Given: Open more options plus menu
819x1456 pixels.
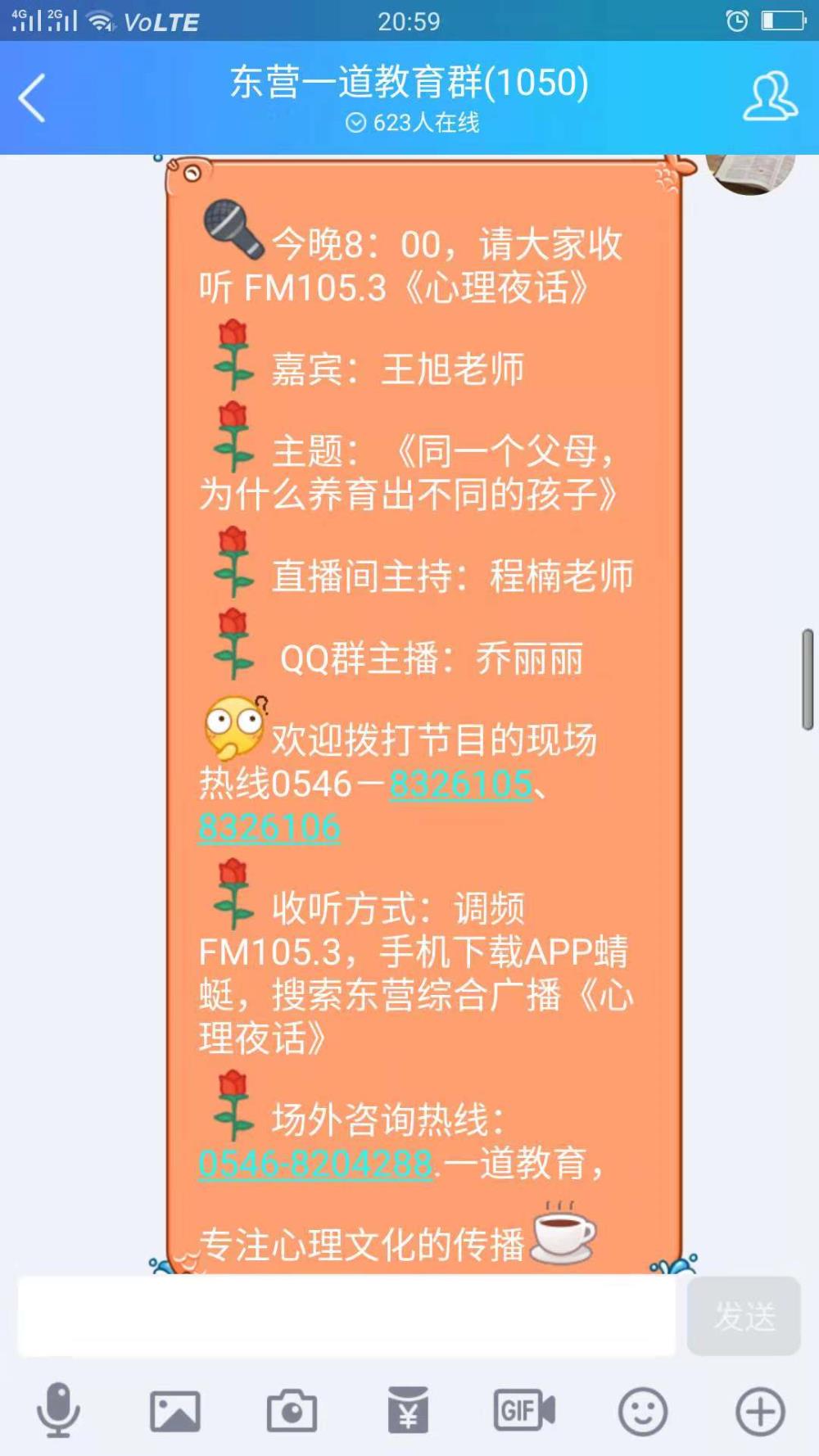Looking at the screenshot, I should (x=760, y=1411).
